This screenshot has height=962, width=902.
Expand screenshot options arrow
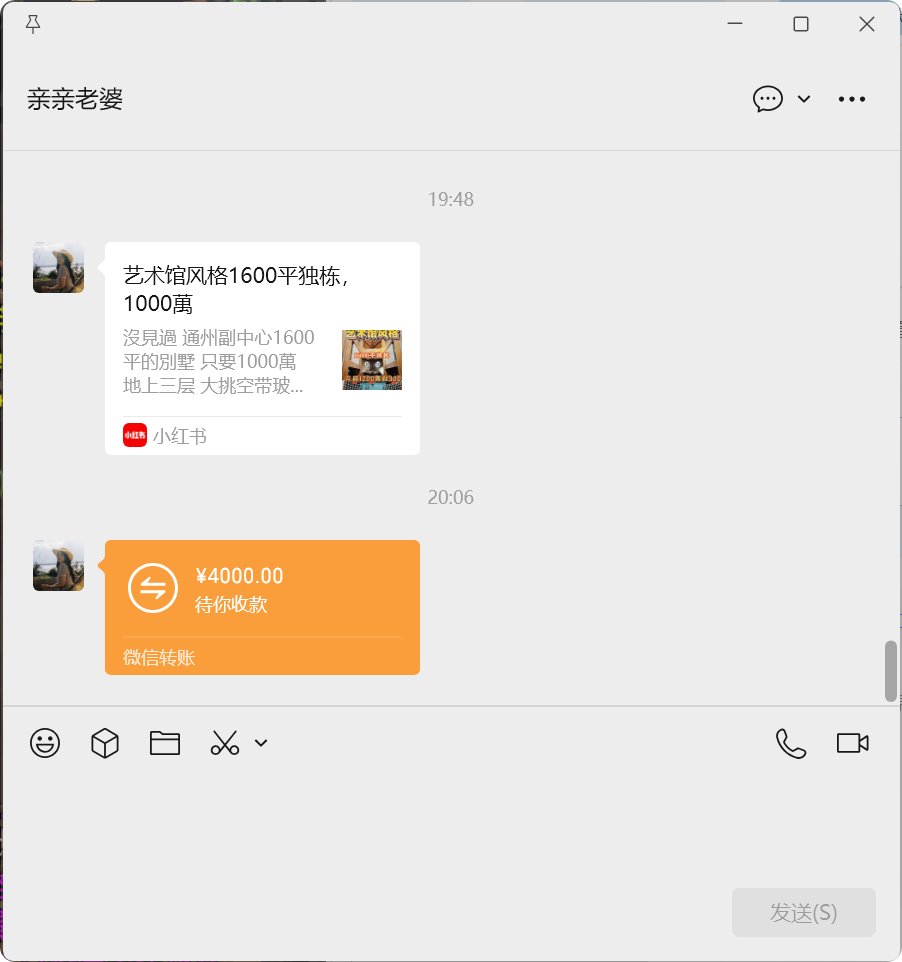[261, 743]
